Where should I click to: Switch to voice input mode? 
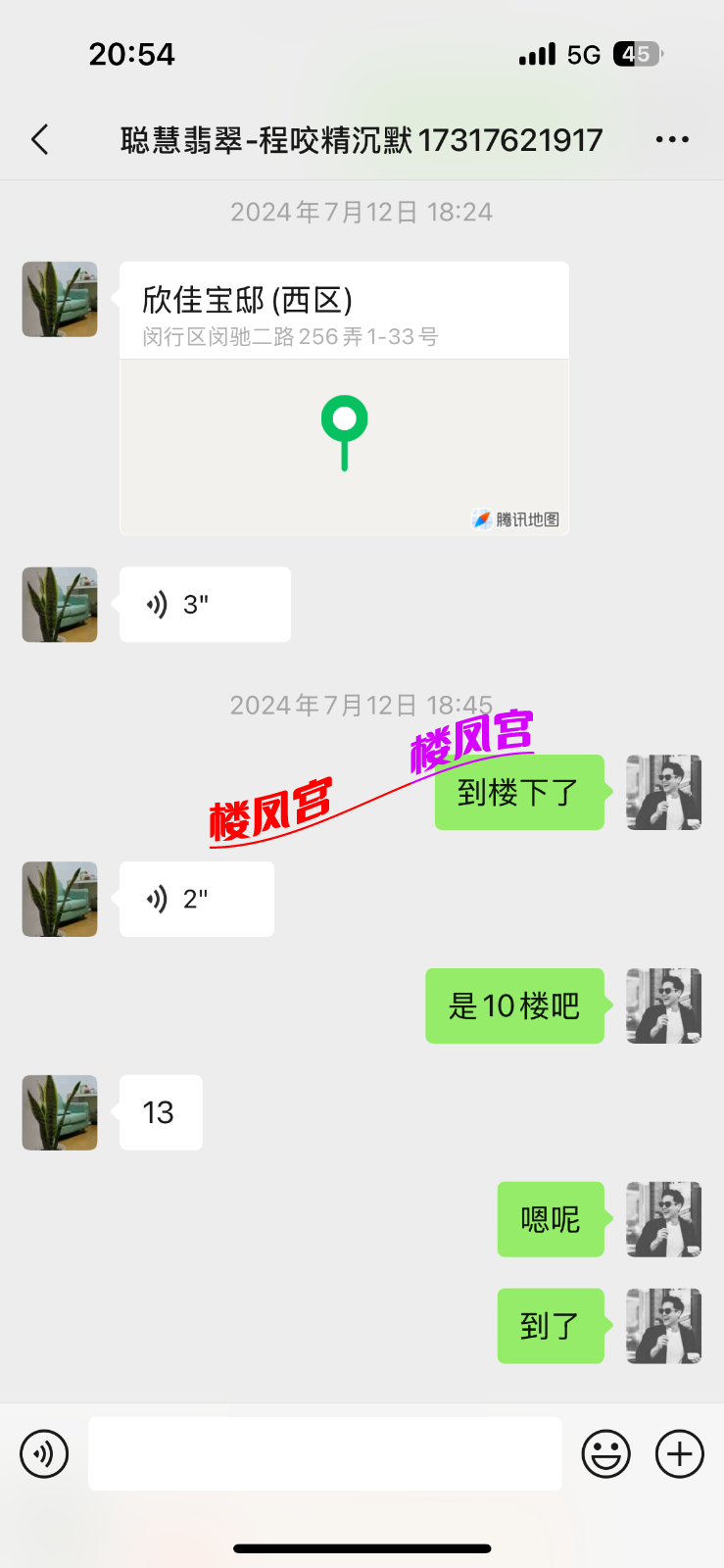pyautogui.click(x=44, y=1453)
